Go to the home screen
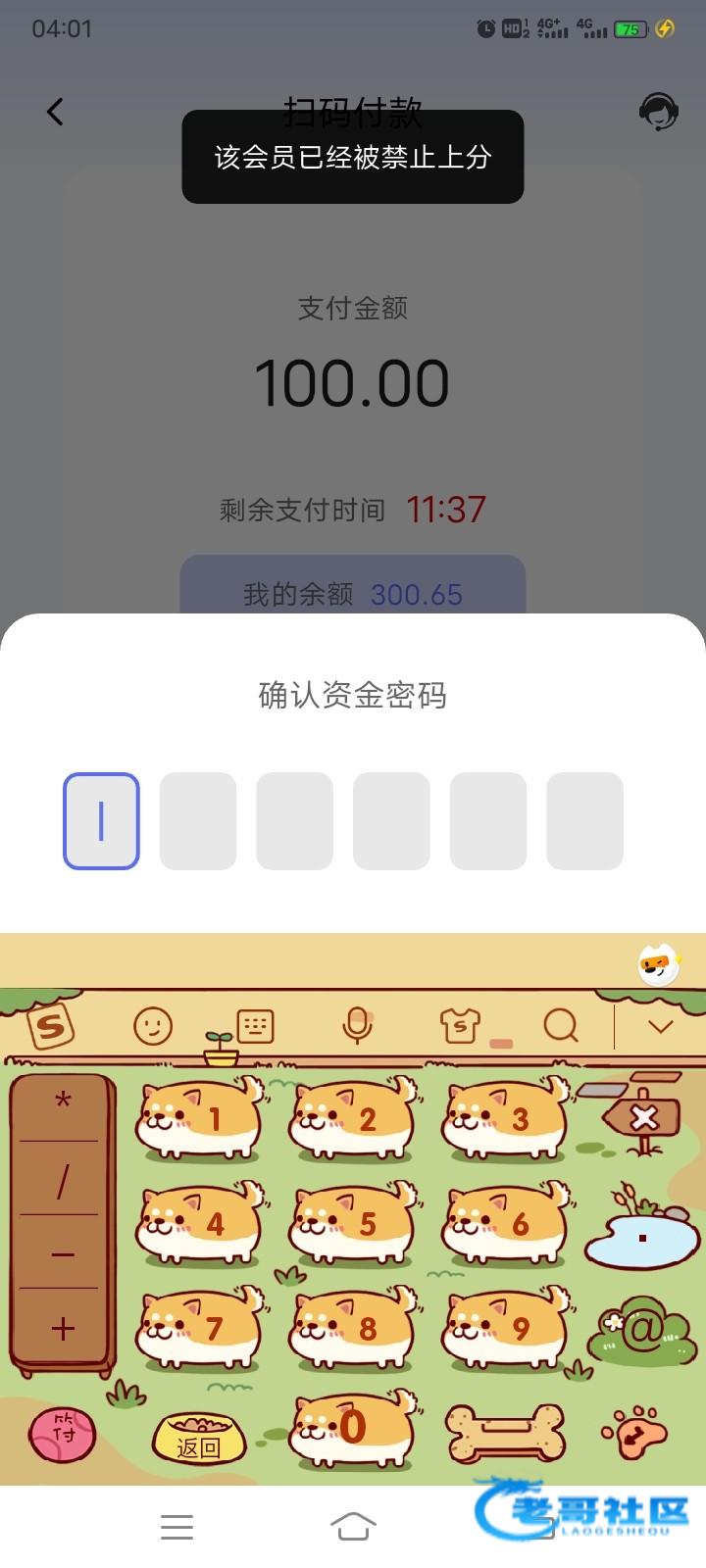706x1568 pixels. pos(353,1526)
